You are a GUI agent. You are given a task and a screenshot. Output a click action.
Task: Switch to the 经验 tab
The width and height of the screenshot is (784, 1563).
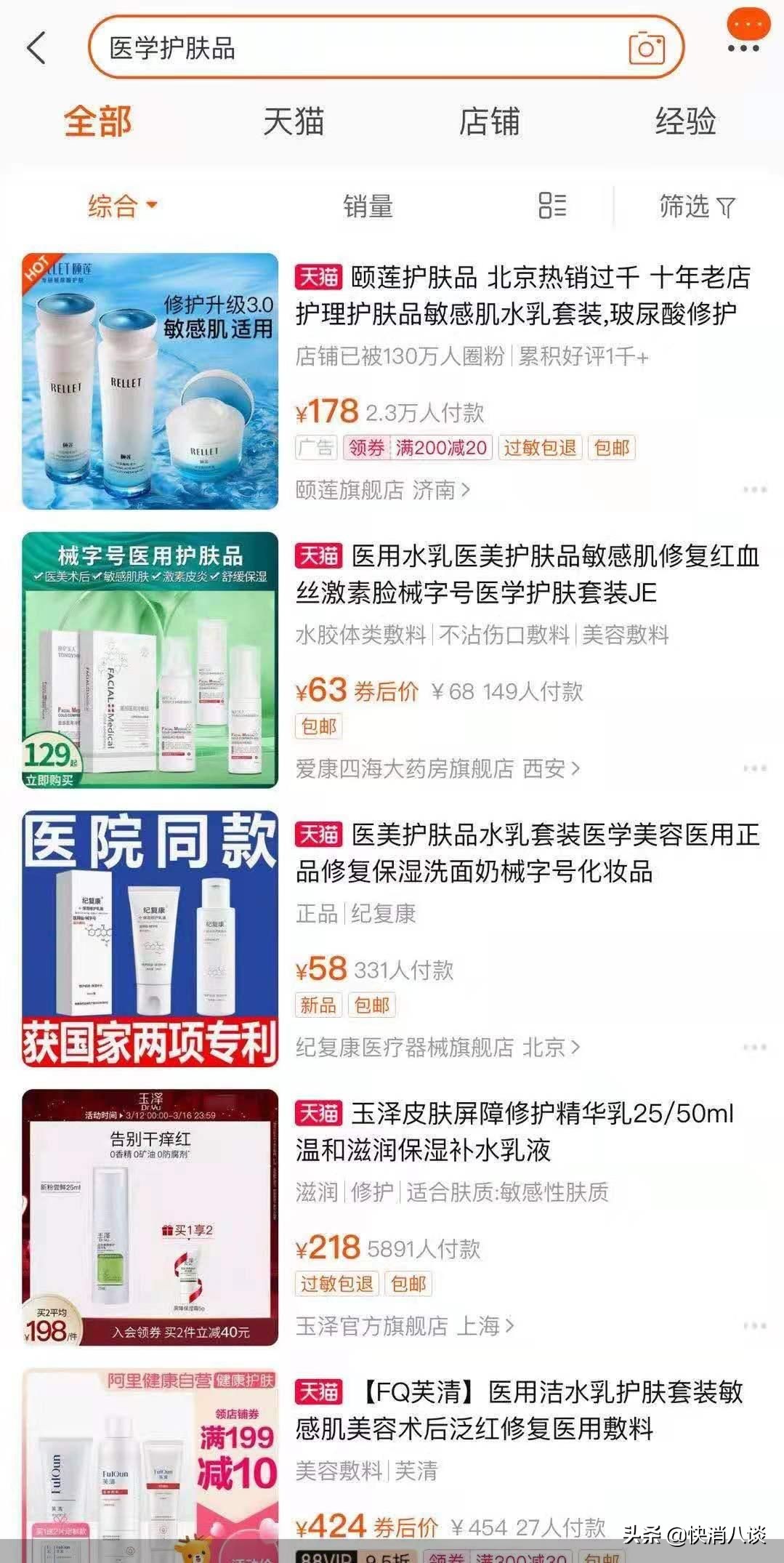click(x=687, y=122)
